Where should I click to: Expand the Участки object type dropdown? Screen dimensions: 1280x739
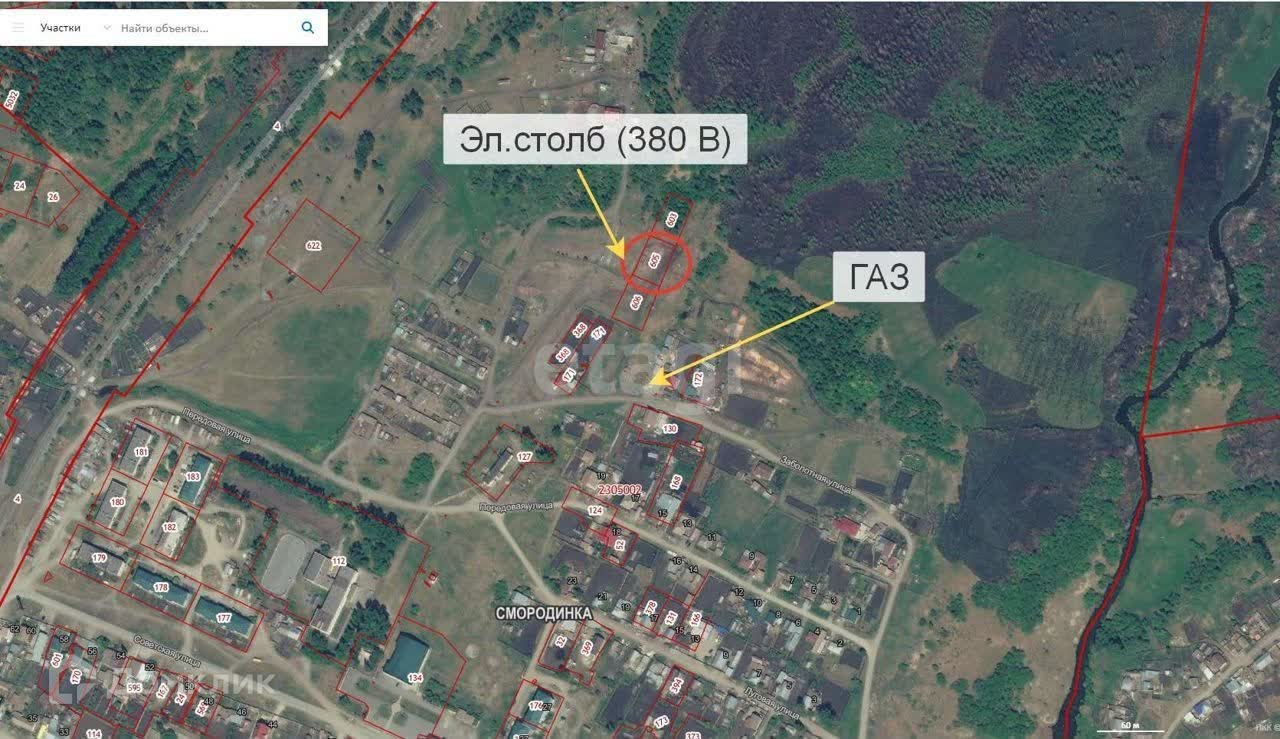(75, 28)
